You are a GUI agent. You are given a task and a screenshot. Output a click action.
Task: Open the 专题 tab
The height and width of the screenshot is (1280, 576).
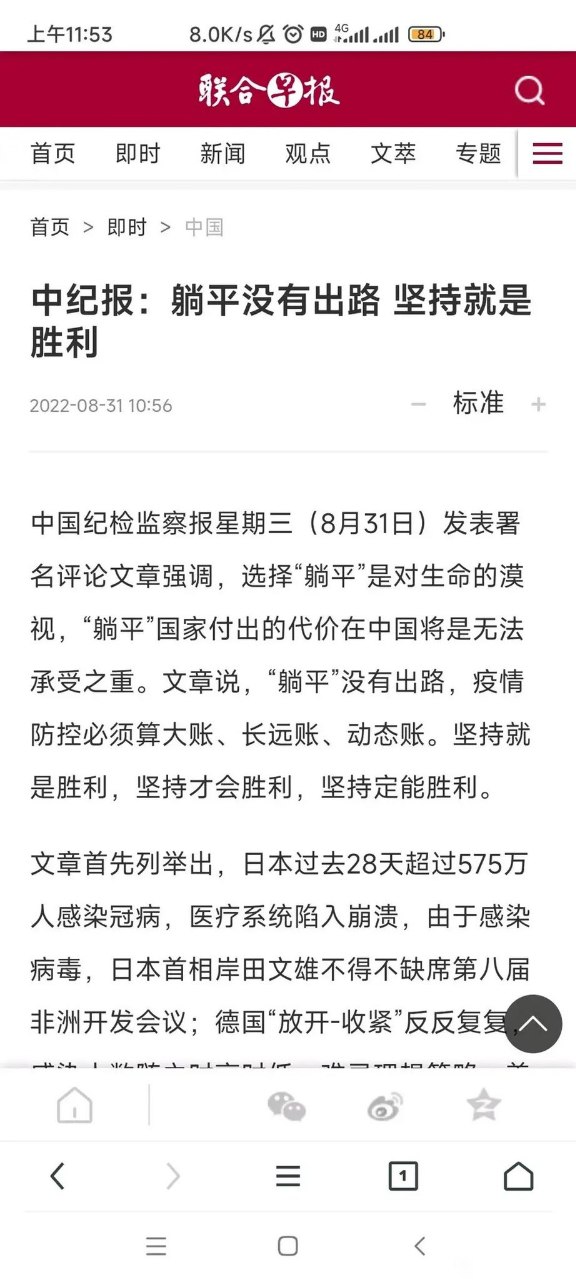478,153
